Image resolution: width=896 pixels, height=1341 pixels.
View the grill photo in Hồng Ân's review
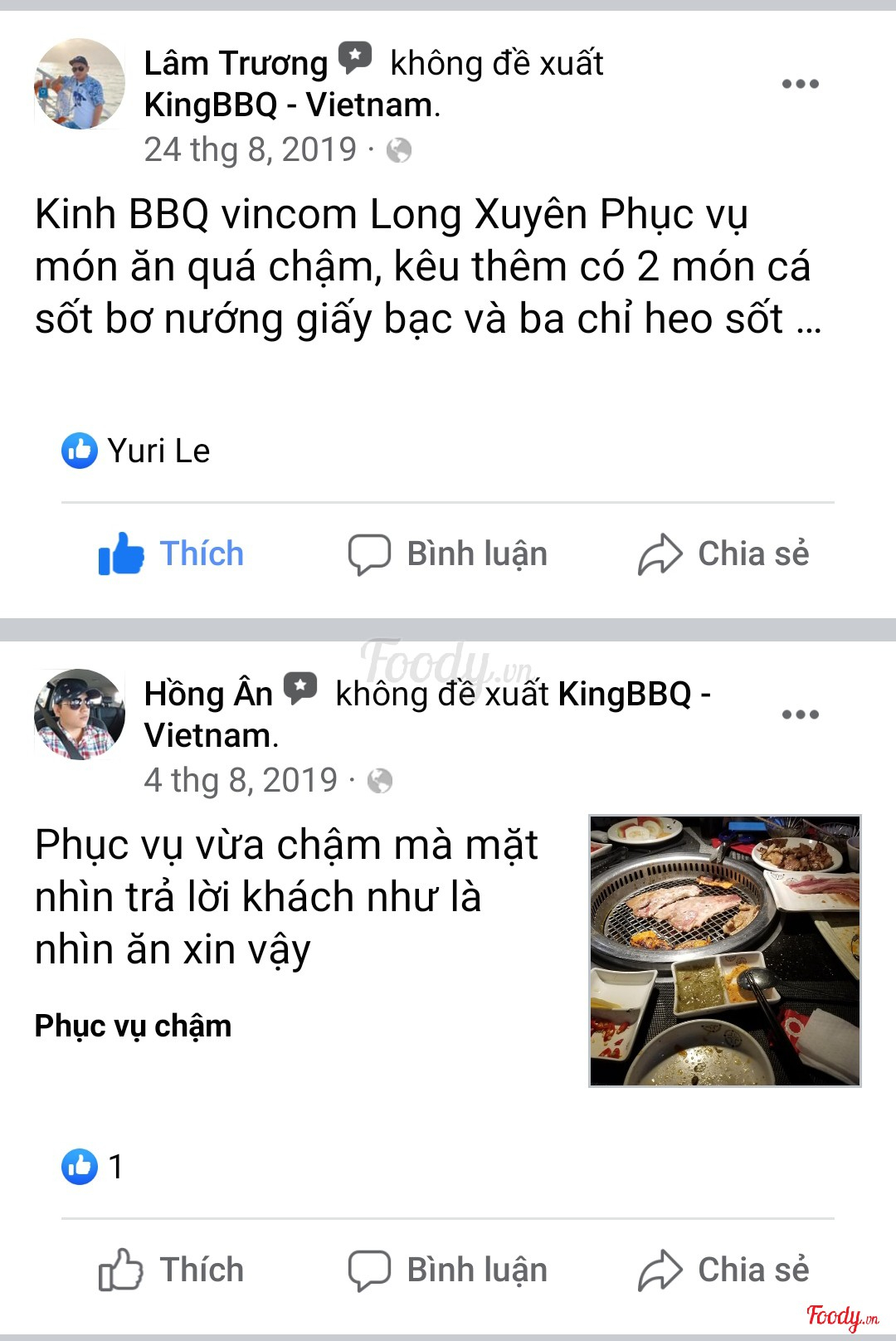pos(724,951)
